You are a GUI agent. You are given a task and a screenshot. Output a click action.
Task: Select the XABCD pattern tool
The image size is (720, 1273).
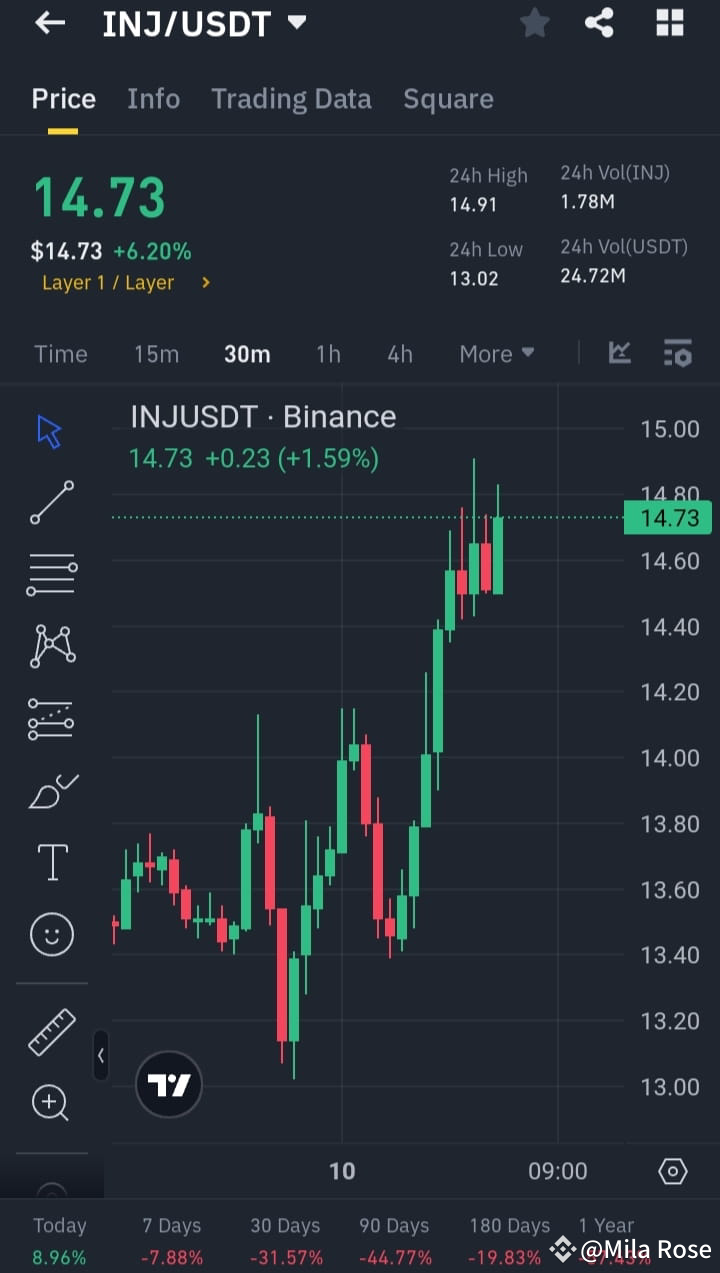(50, 645)
